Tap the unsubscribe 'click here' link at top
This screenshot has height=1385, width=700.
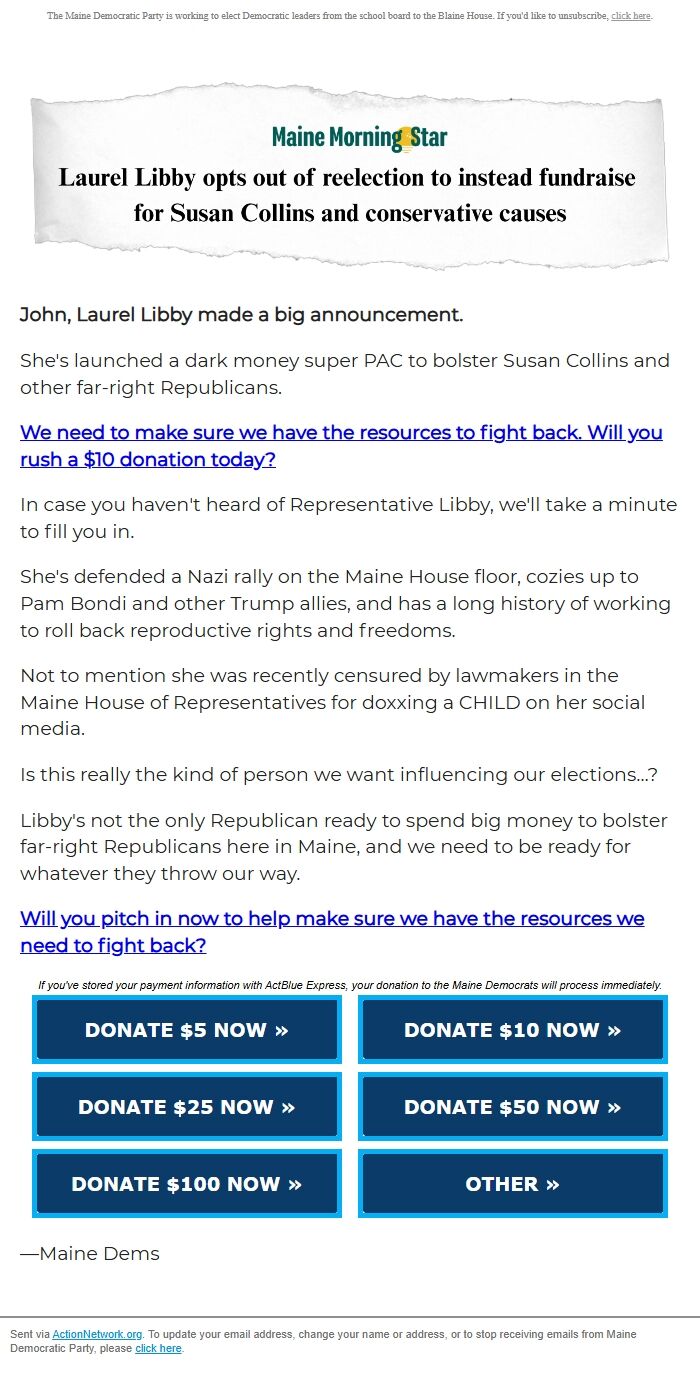[630, 16]
